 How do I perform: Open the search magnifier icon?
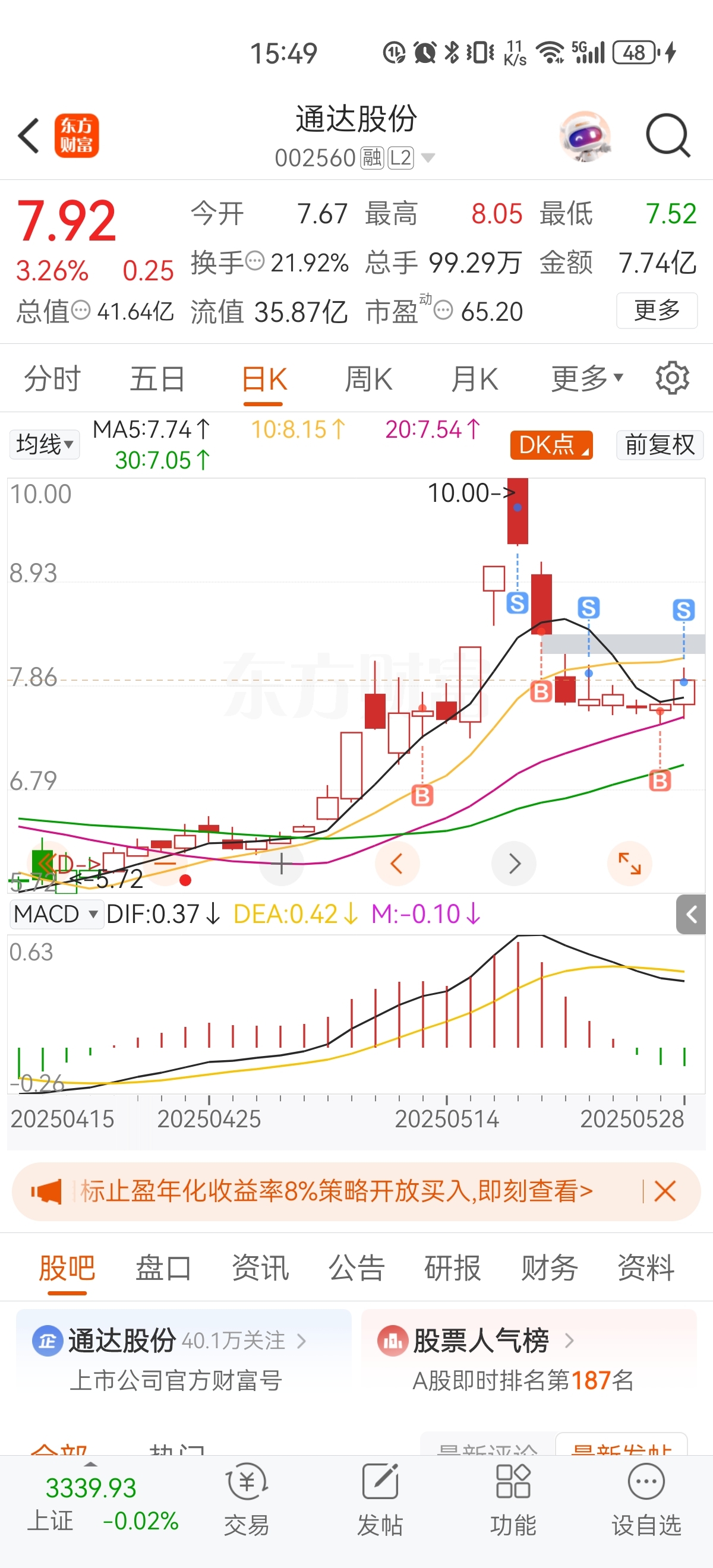667,135
